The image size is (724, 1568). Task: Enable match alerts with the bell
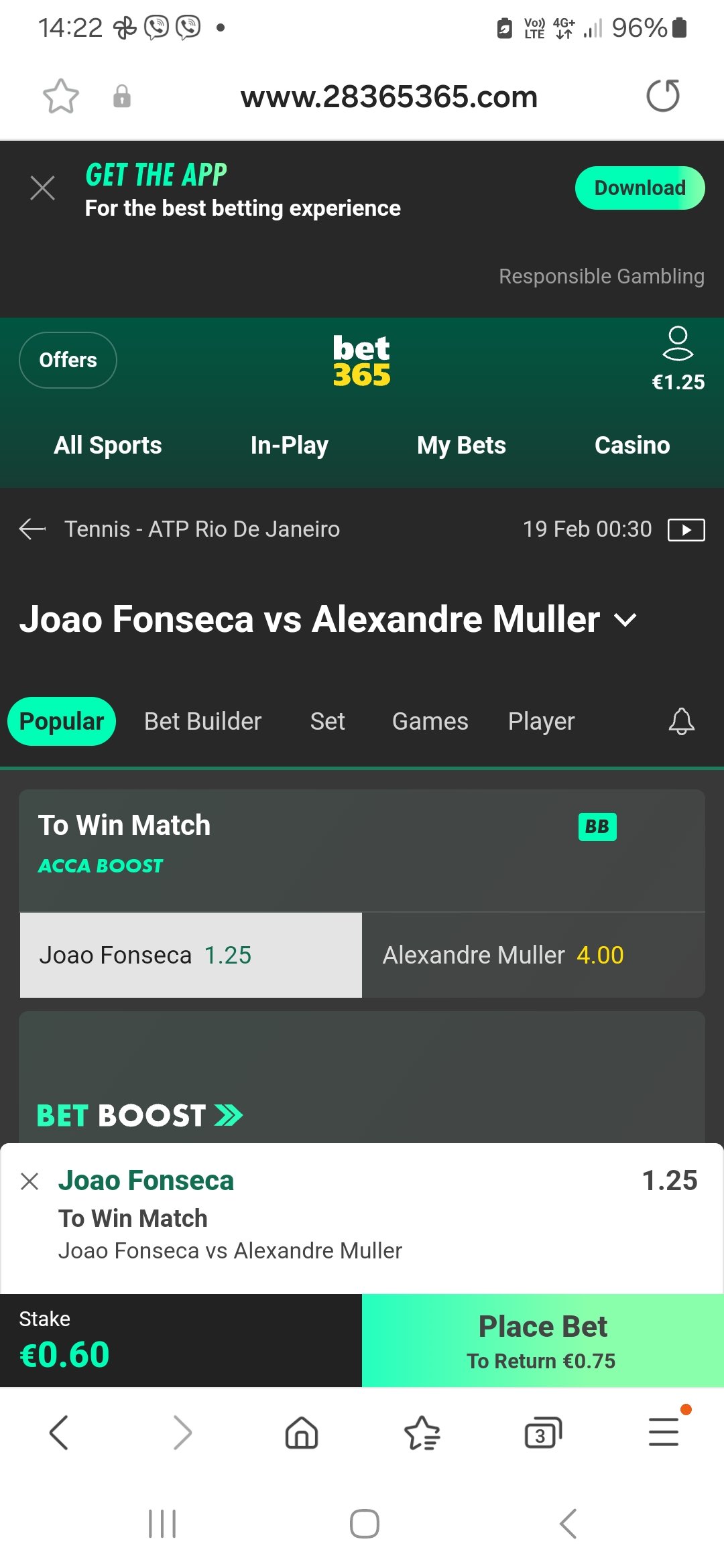click(681, 722)
